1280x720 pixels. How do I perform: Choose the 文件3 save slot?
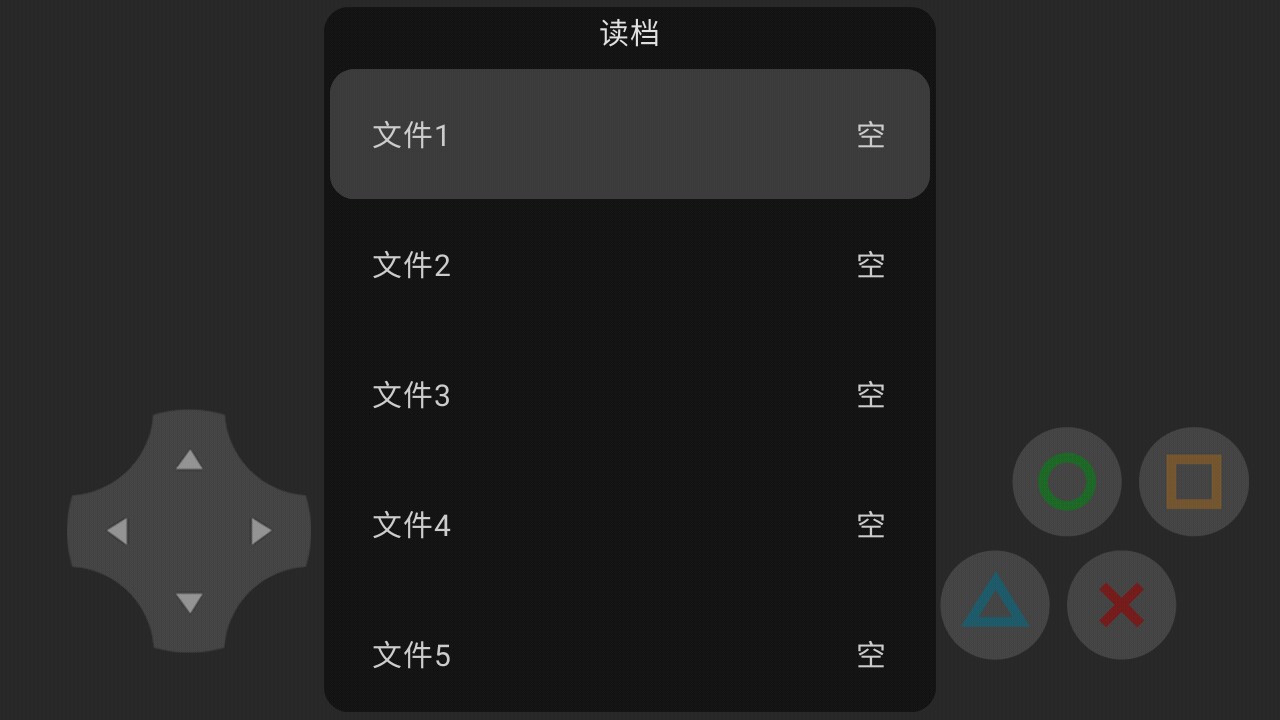click(629, 395)
